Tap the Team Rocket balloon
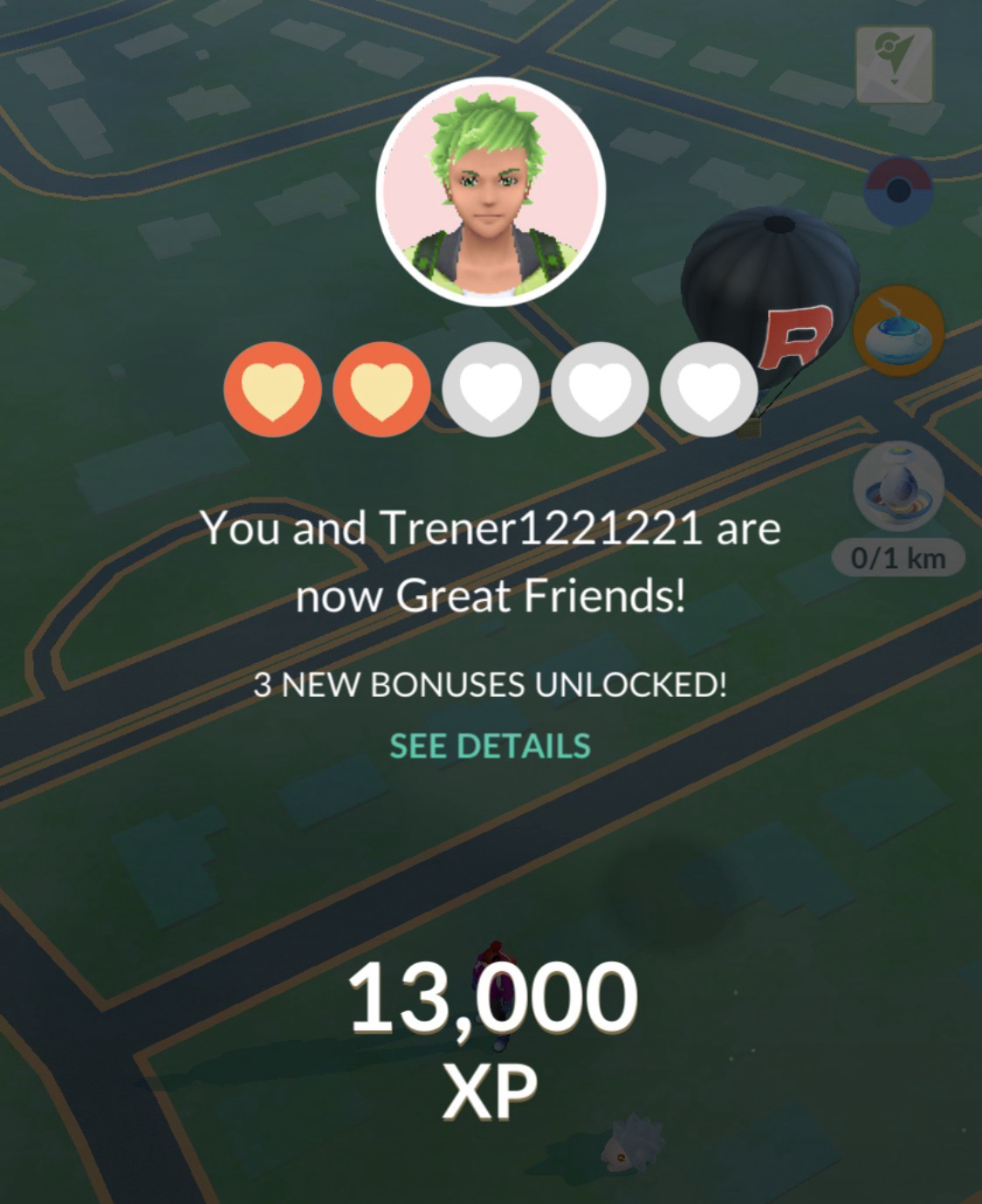This screenshot has height=1204, width=982. click(x=768, y=288)
